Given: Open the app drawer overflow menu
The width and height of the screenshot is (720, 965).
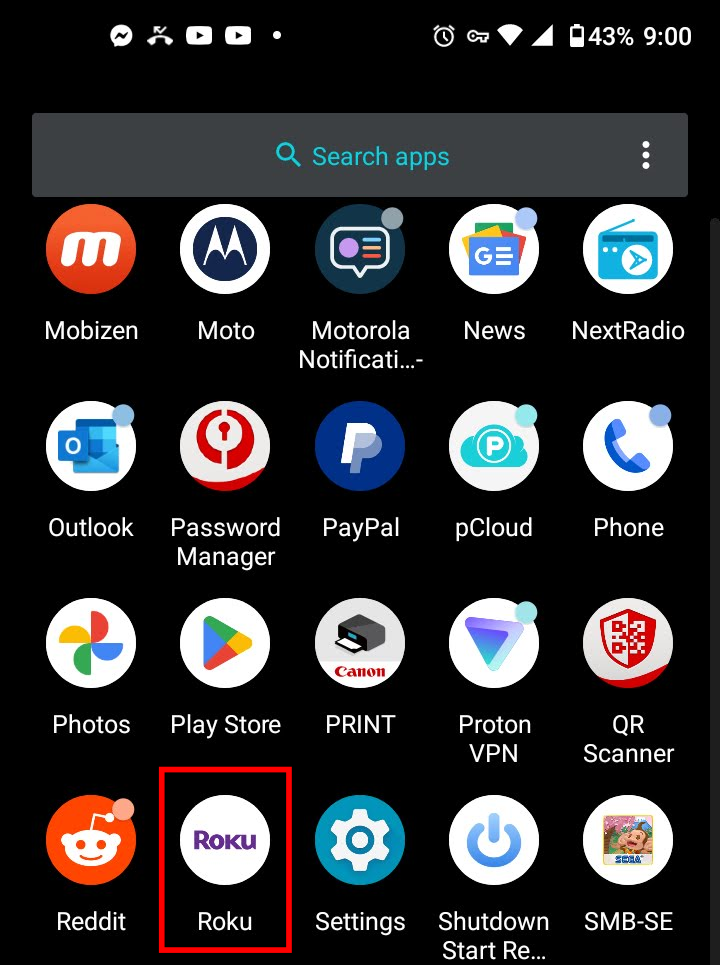Looking at the screenshot, I should click(x=646, y=156).
